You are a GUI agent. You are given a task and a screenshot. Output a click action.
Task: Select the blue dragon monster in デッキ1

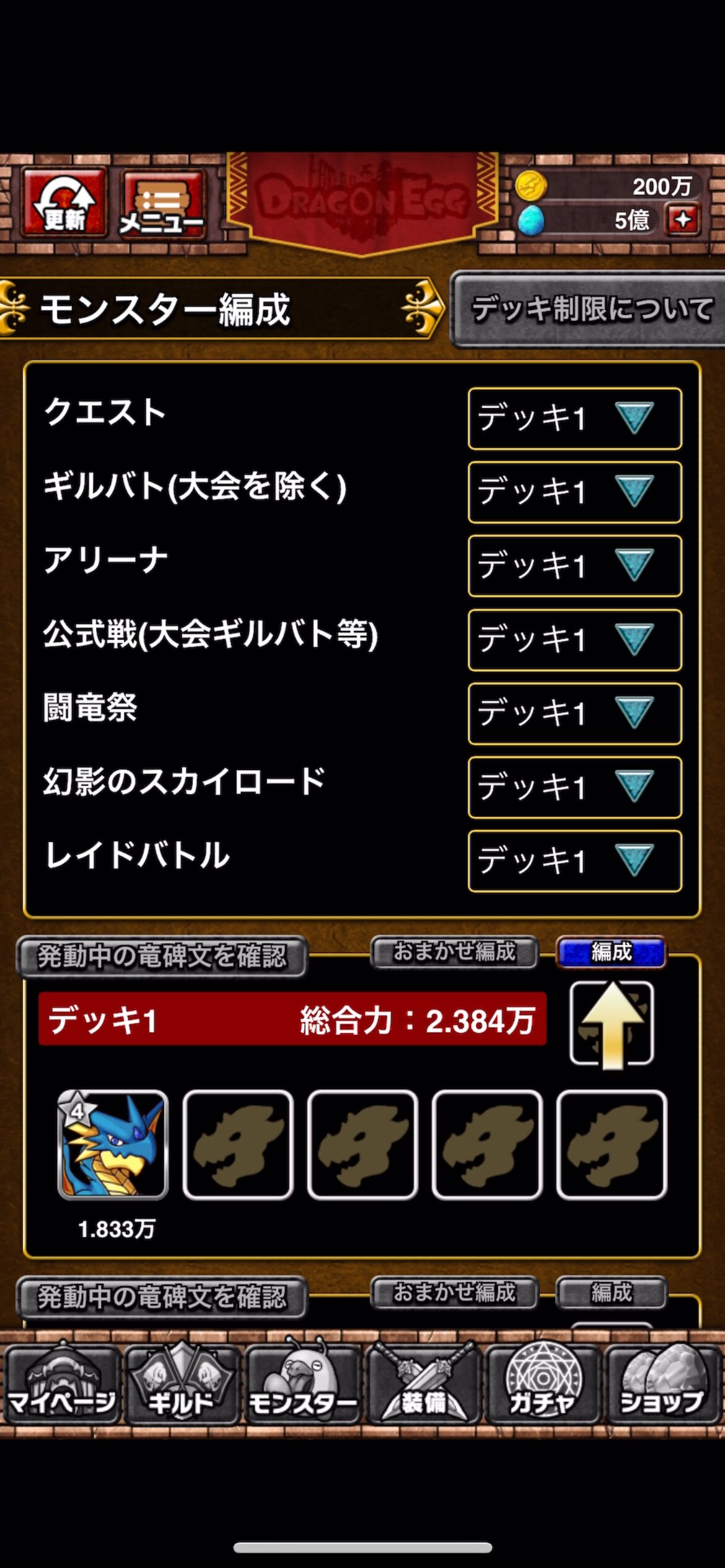tap(113, 1144)
